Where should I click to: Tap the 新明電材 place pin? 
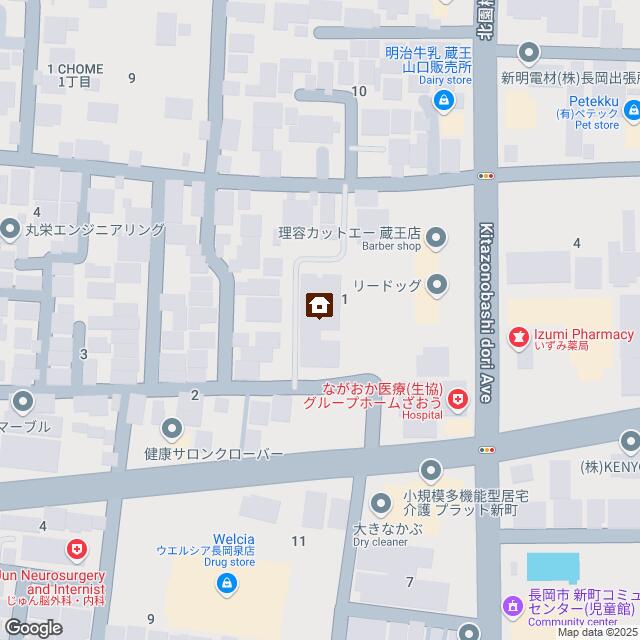[530, 53]
